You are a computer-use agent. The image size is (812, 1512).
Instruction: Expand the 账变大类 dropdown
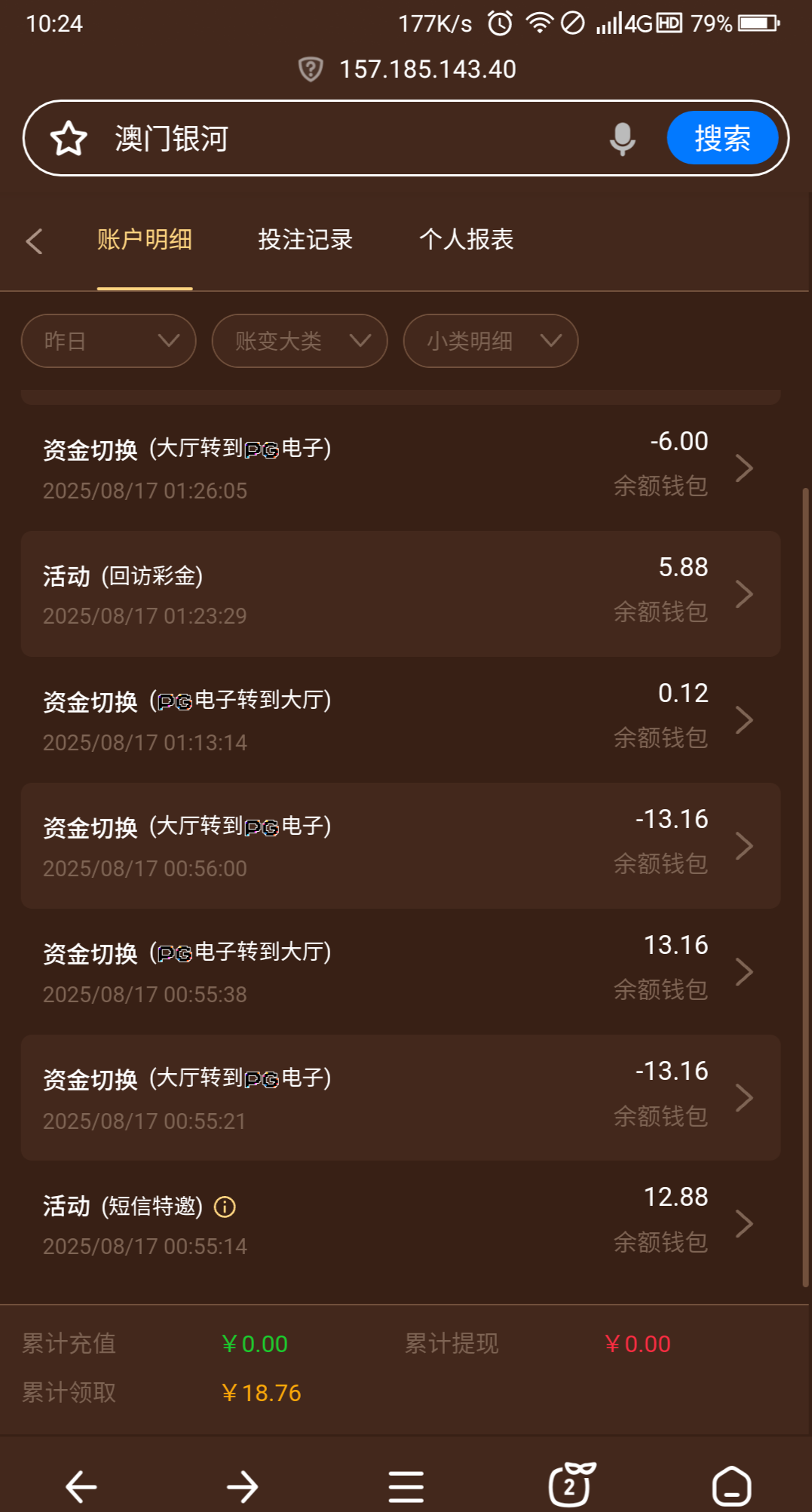tap(299, 341)
